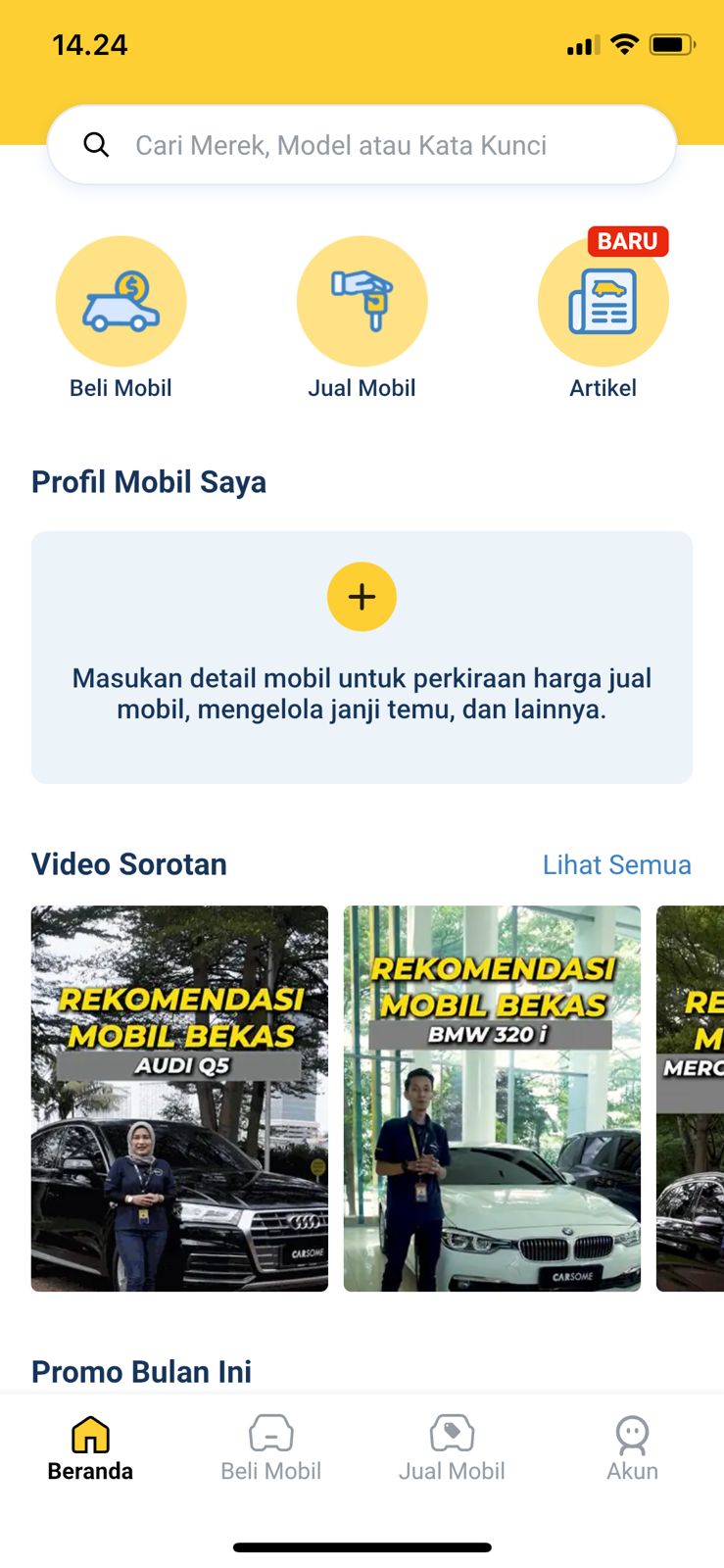Screen dimensions: 724x1568
Task: Open Beli Mobil car icon in bottom bar
Action: coord(270,1432)
